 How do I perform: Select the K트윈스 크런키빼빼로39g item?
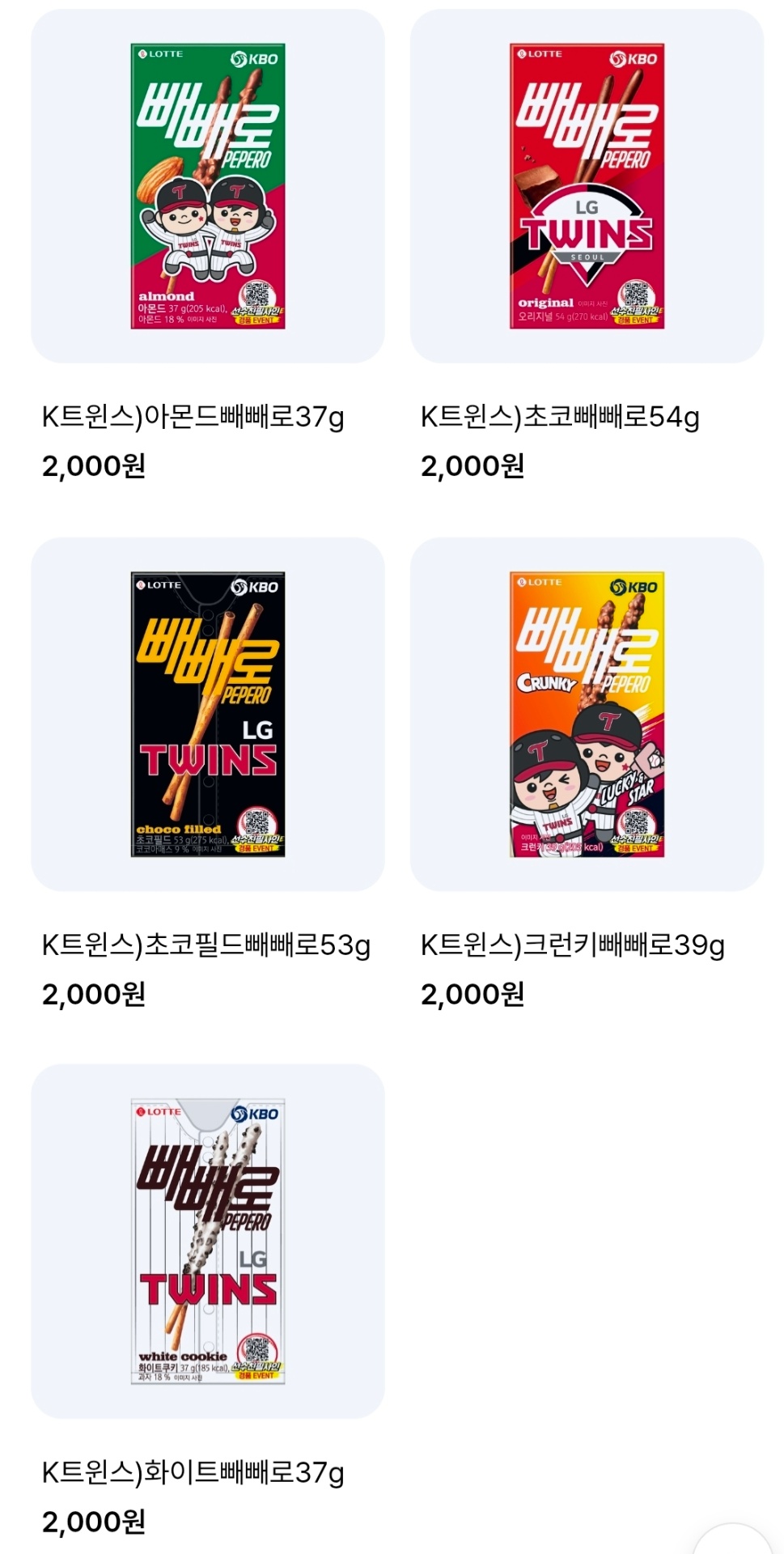[587, 715]
